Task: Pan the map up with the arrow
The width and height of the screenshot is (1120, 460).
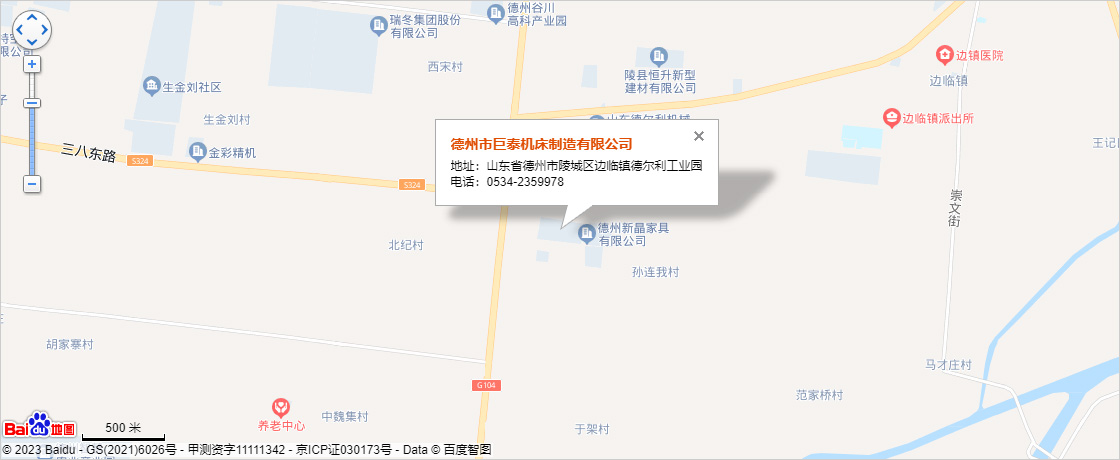Action: click(32, 18)
